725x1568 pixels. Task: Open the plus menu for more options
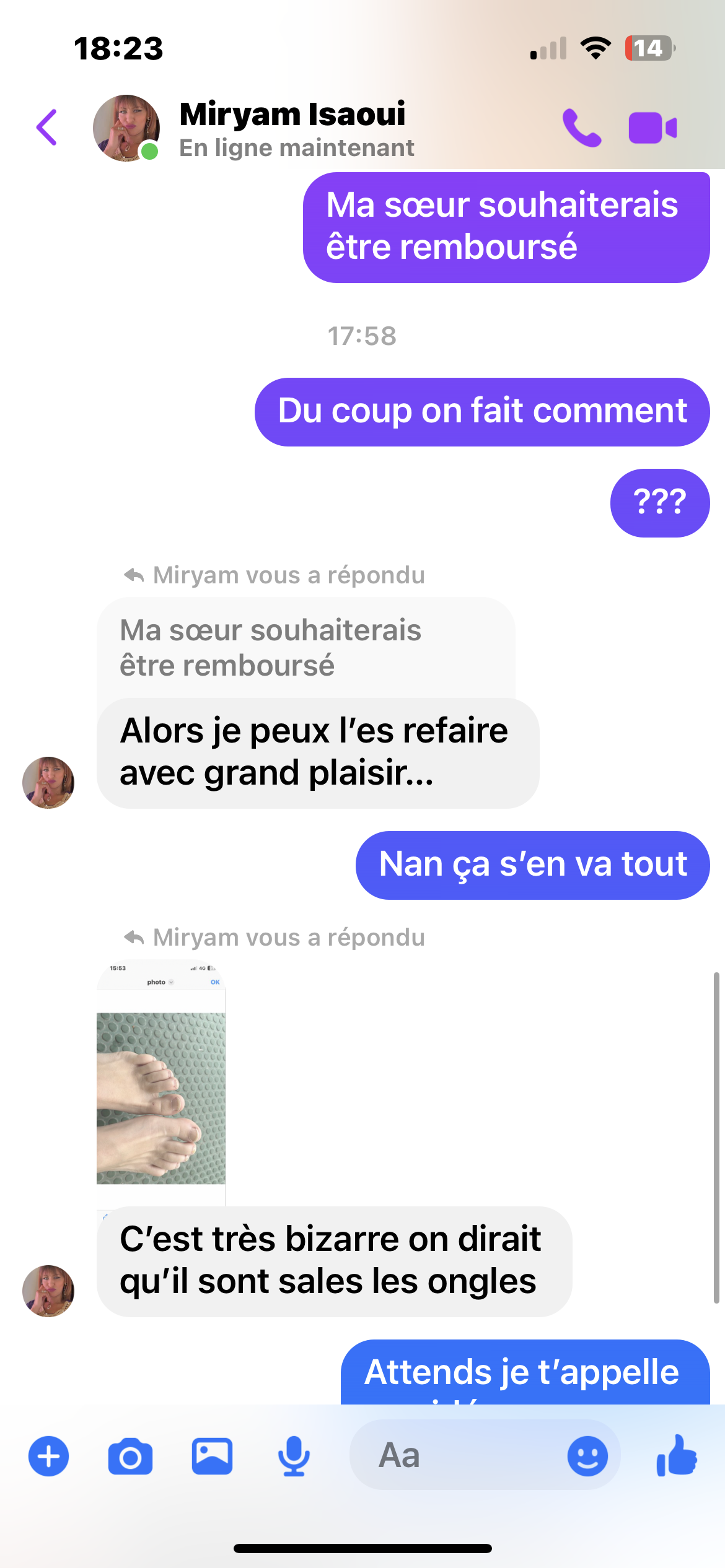coord(49,1456)
